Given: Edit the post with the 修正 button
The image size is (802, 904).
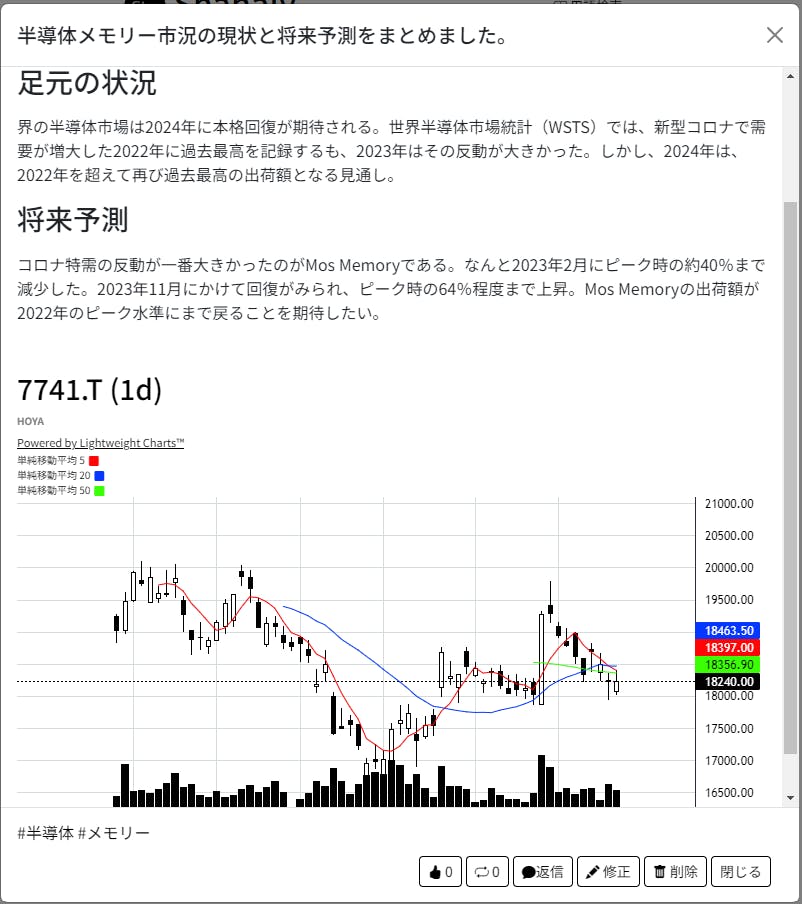Looking at the screenshot, I should 607,871.
